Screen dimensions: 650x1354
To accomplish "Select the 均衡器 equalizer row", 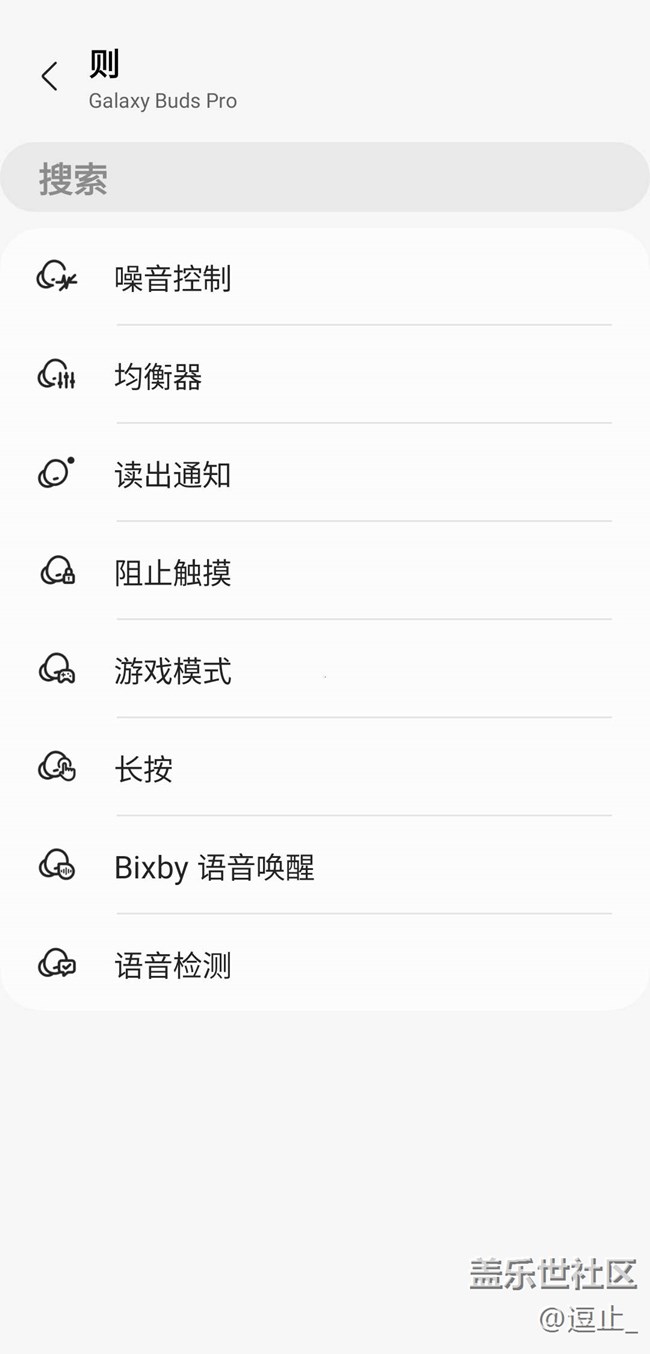I will 325,376.
